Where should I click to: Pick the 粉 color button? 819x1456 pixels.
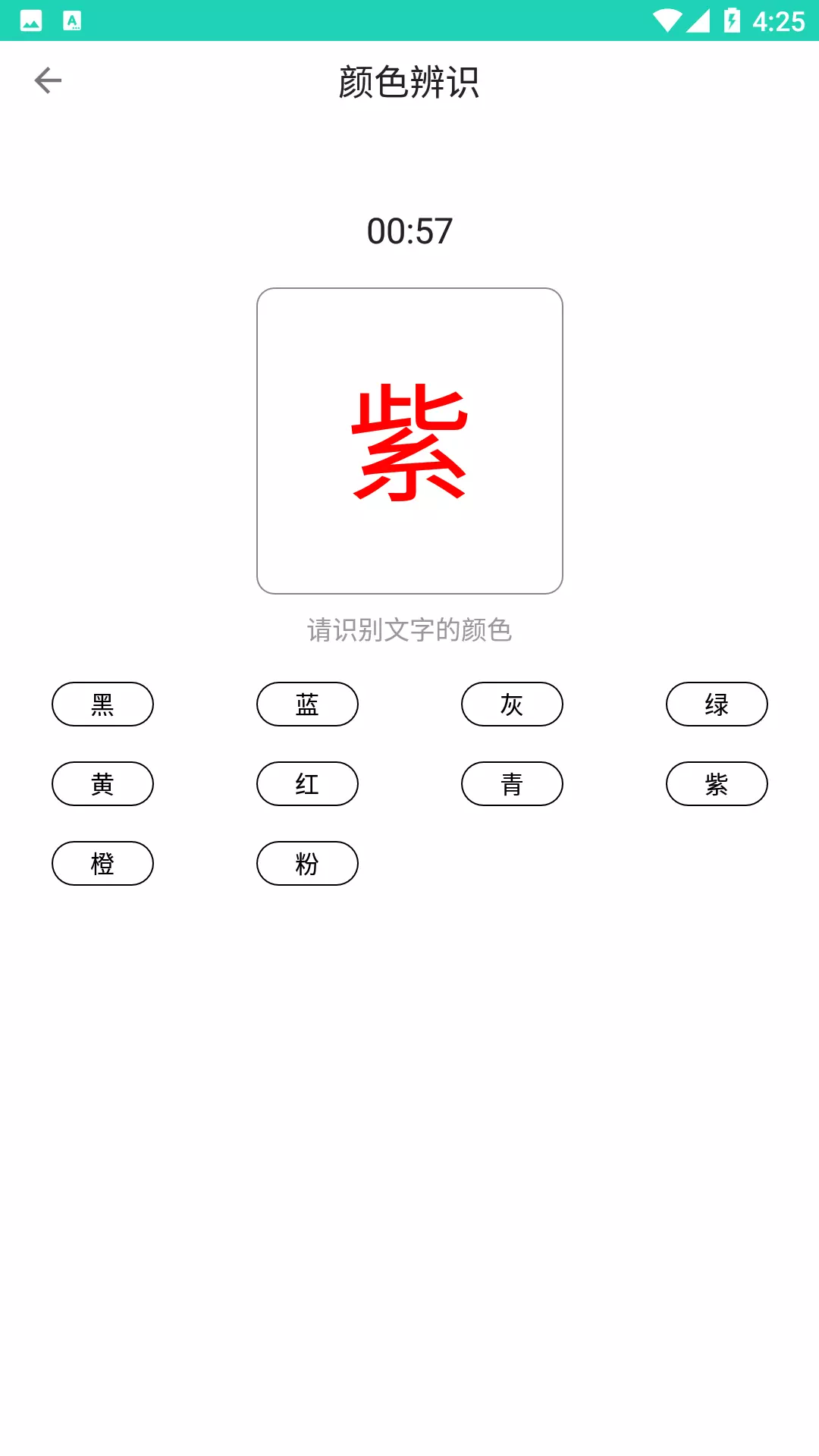coord(307,863)
